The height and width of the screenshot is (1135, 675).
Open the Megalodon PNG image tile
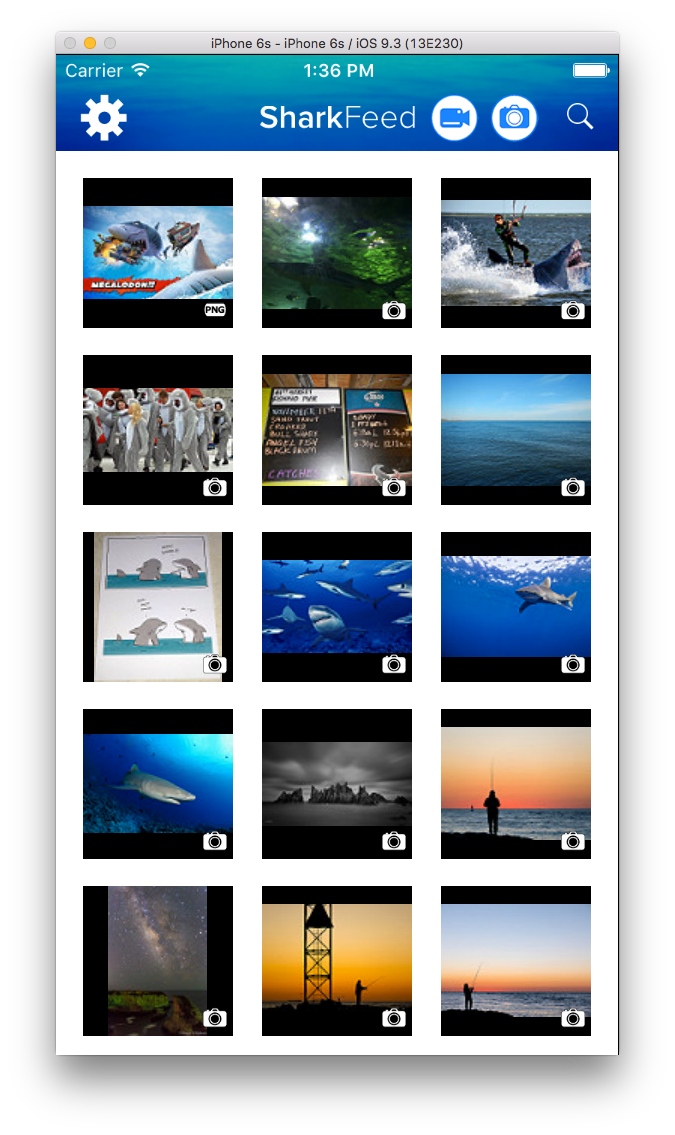pos(158,253)
